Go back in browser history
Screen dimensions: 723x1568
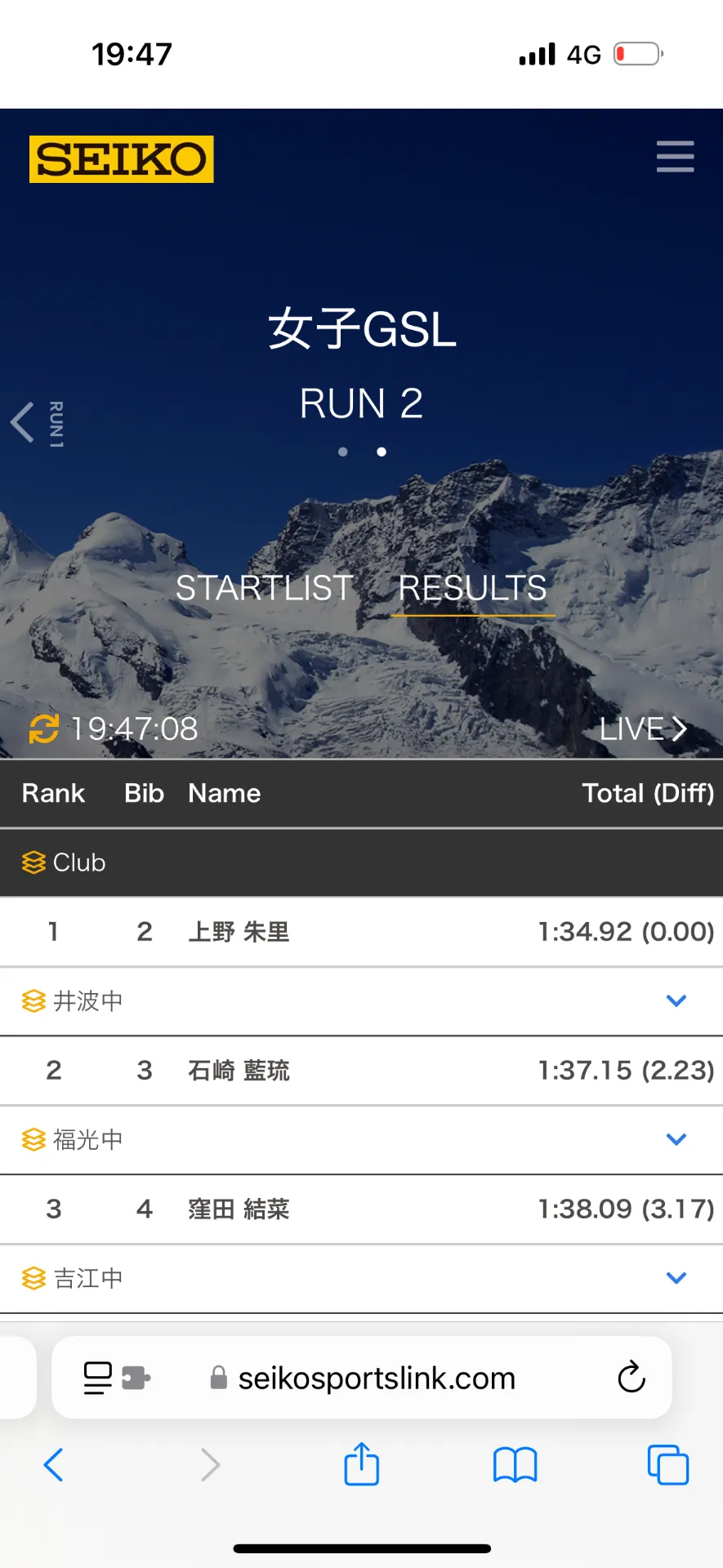[53, 1464]
